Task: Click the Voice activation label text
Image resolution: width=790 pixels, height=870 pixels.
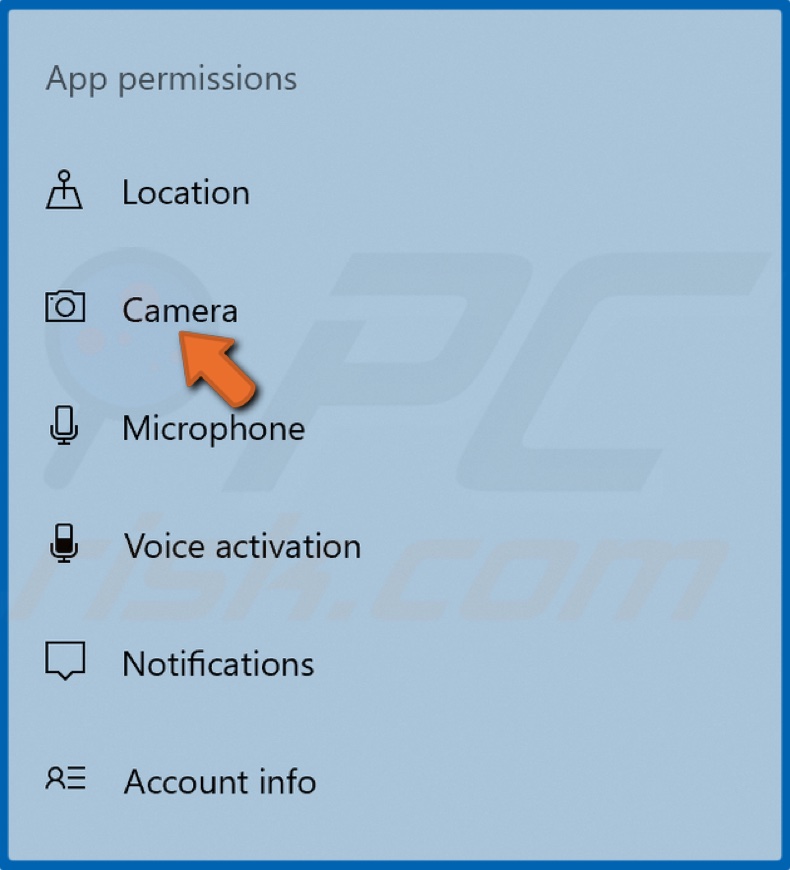Action: point(241,547)
